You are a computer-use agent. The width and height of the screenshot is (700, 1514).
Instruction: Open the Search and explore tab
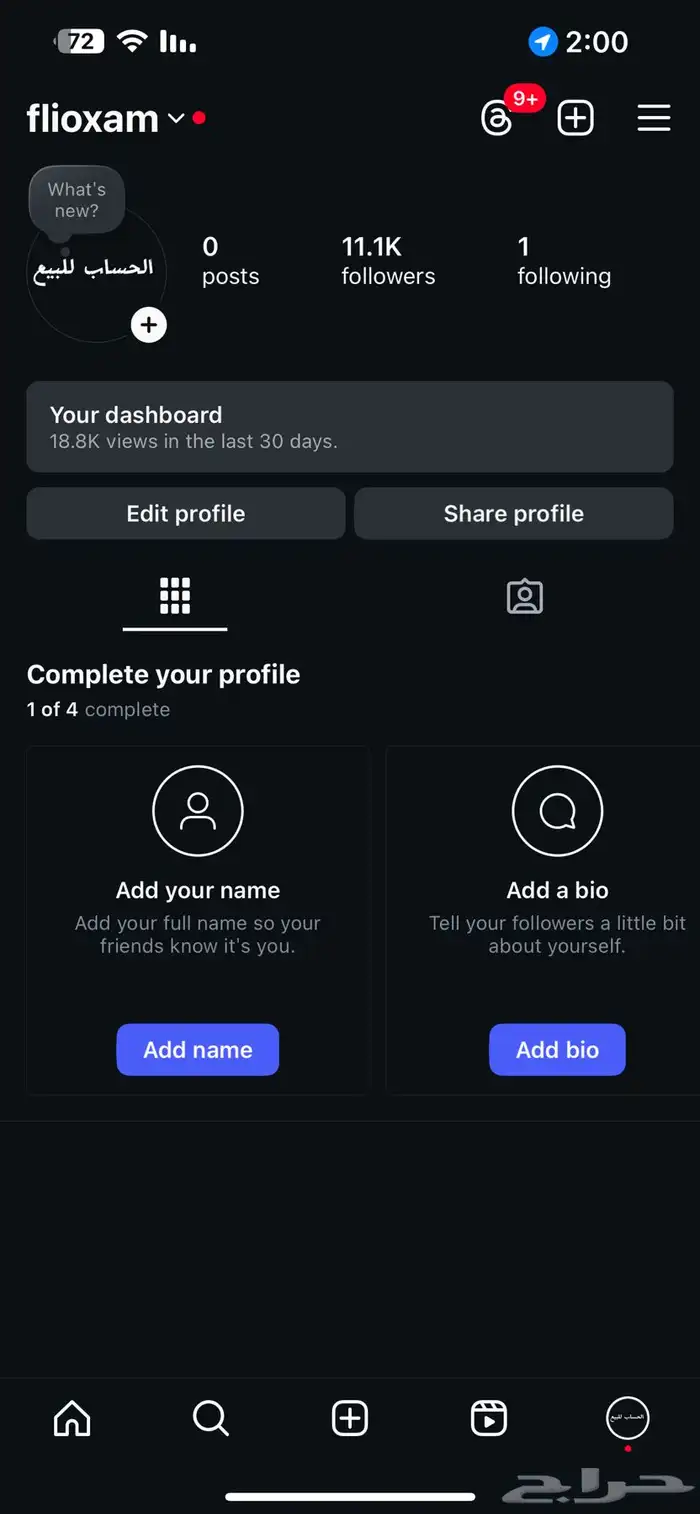click(211, 1418)
